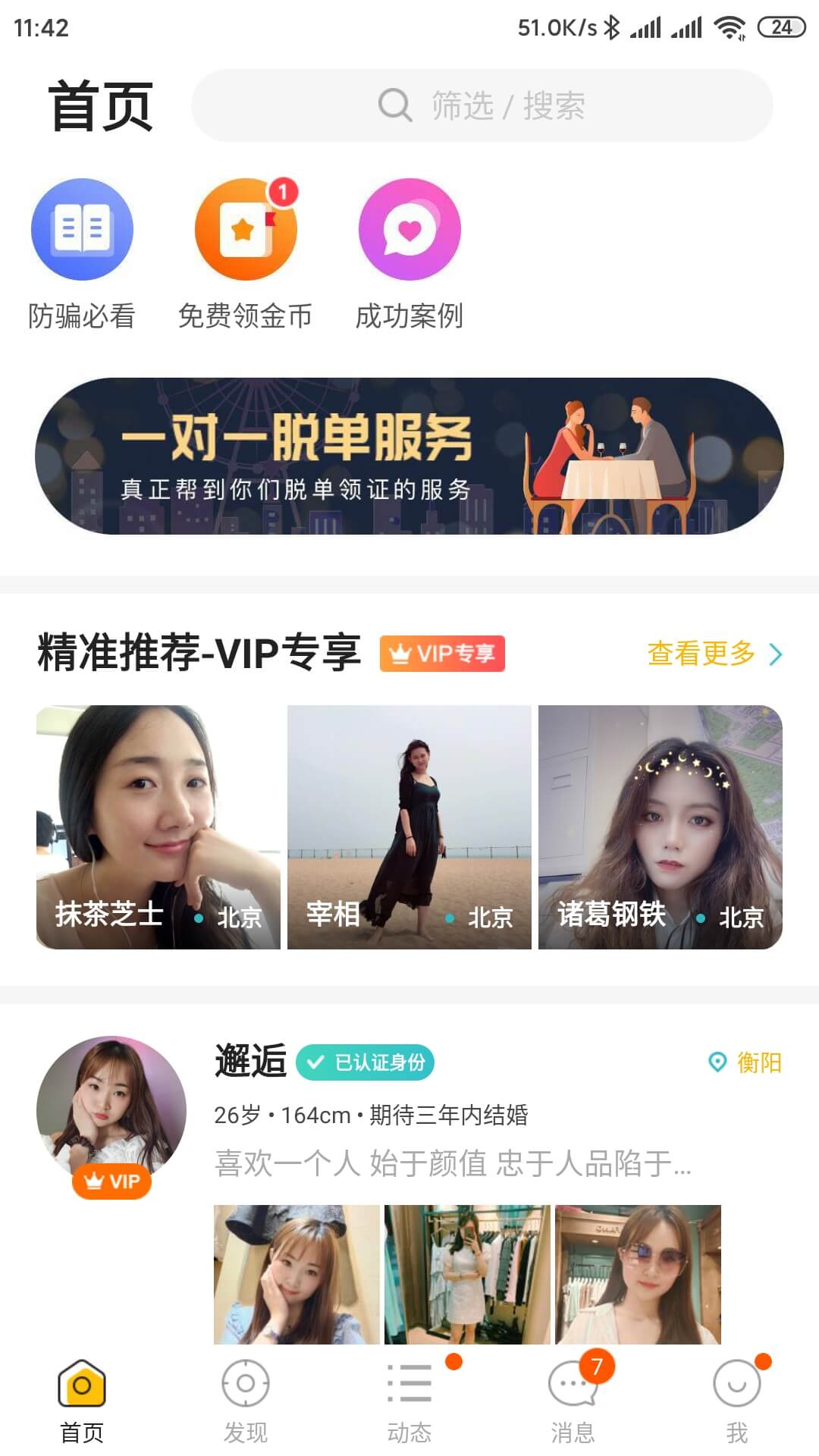Open 成功案例 success stories icon
The height and width of the screenshot is (1456, 819).
tap(409, 230)
